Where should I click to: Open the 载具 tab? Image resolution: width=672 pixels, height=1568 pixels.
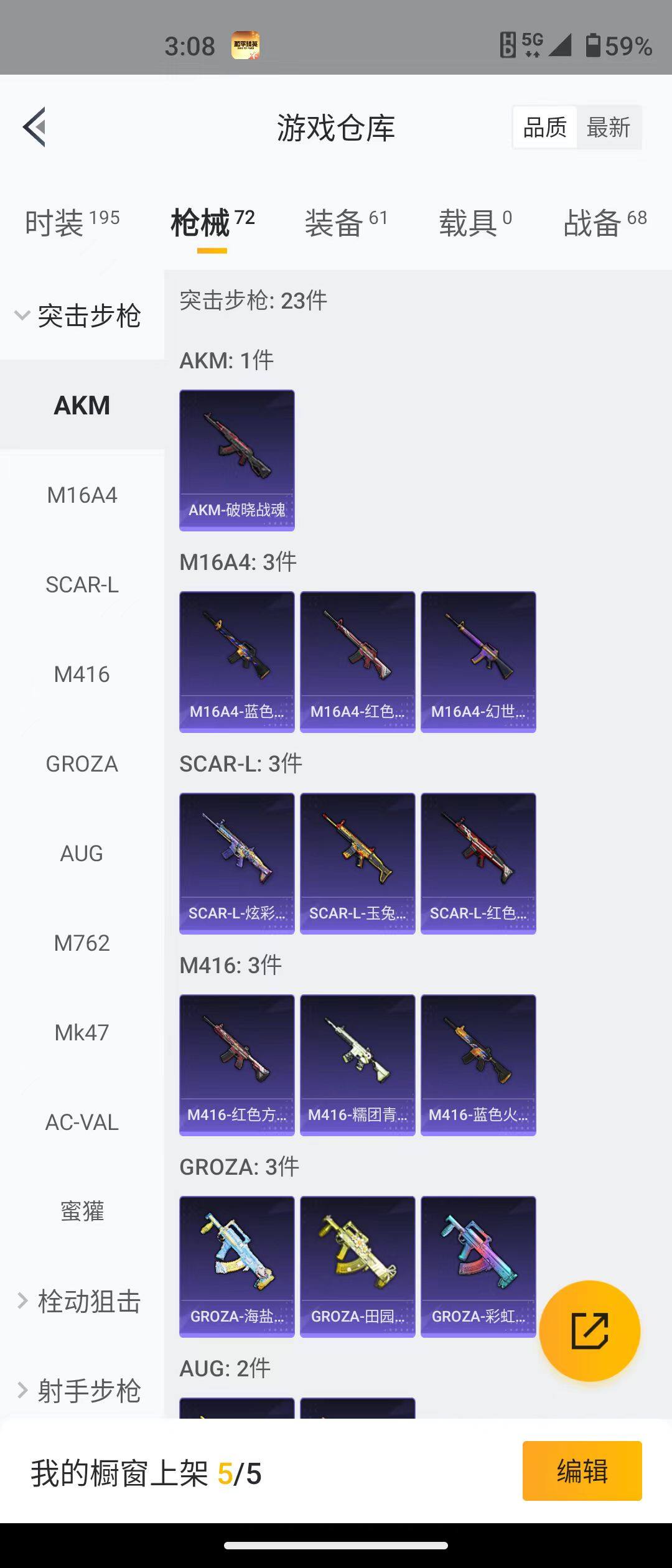tap(475, 222)
